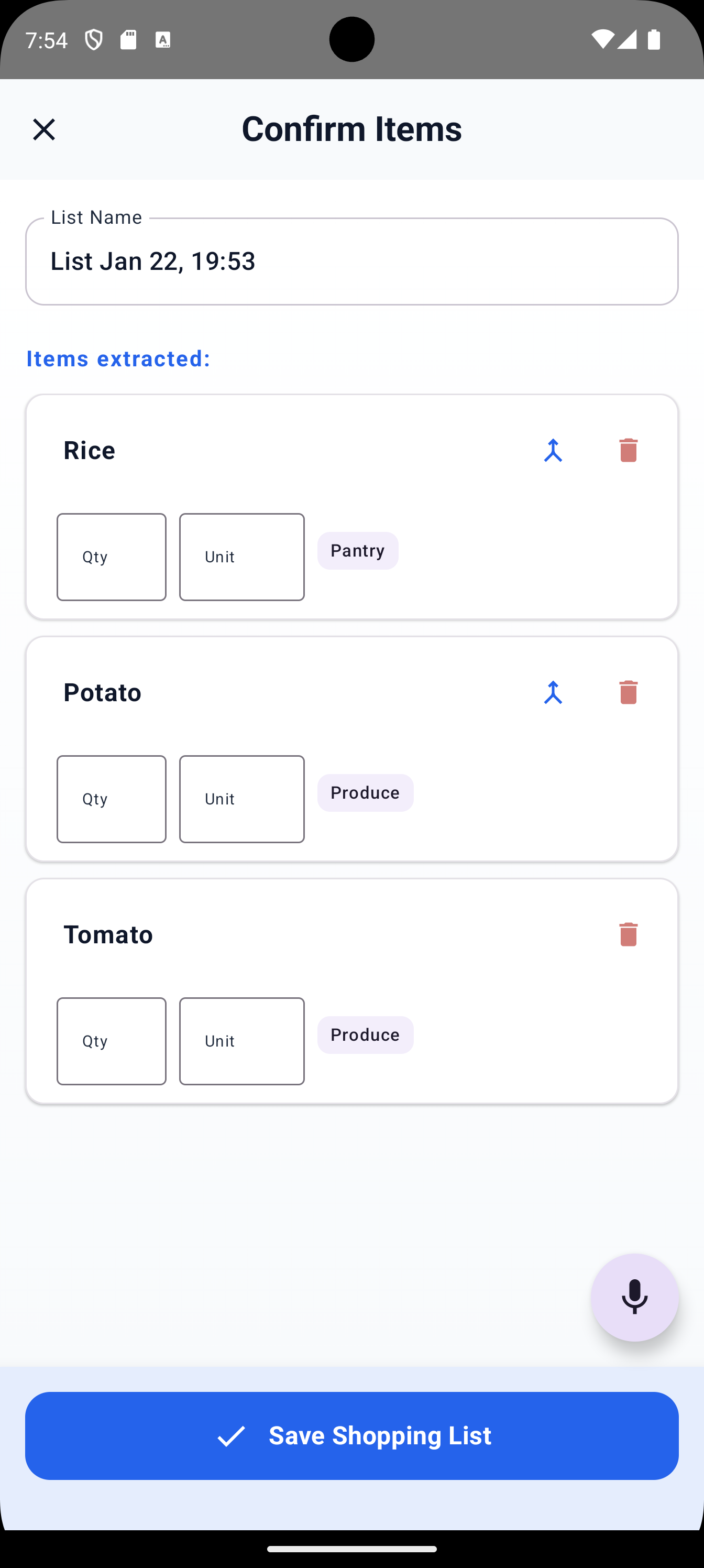Tap the battery indicator in the status bar

[x=654, y=39]
